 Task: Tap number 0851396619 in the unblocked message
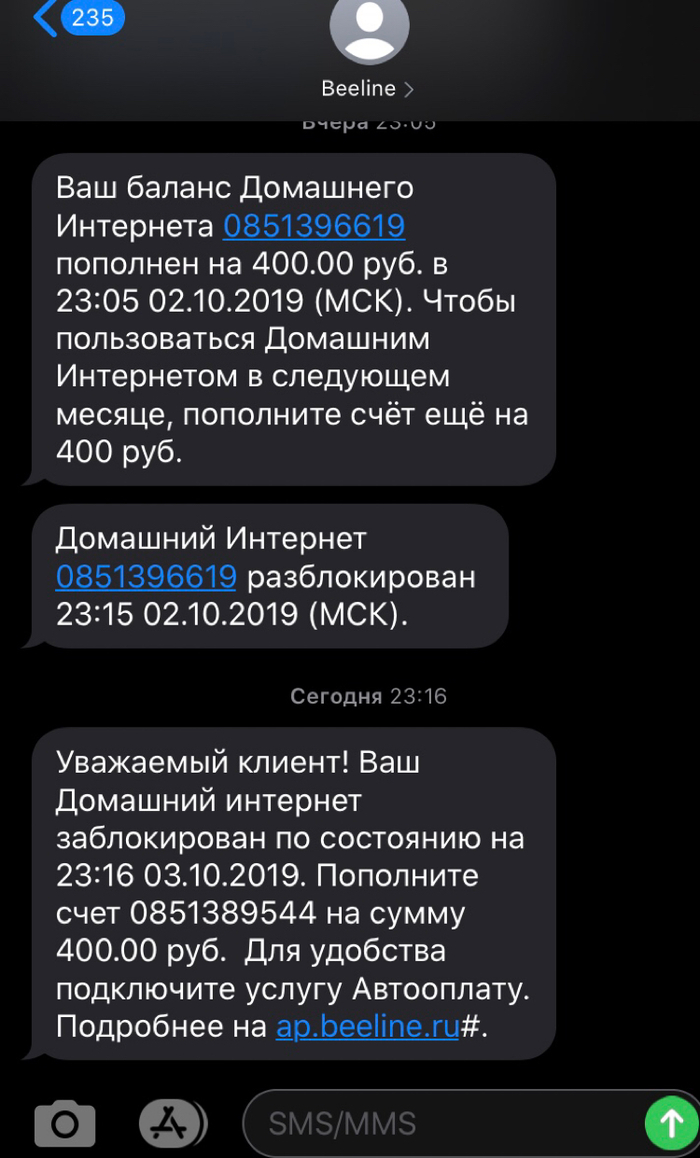pos(146,577)
